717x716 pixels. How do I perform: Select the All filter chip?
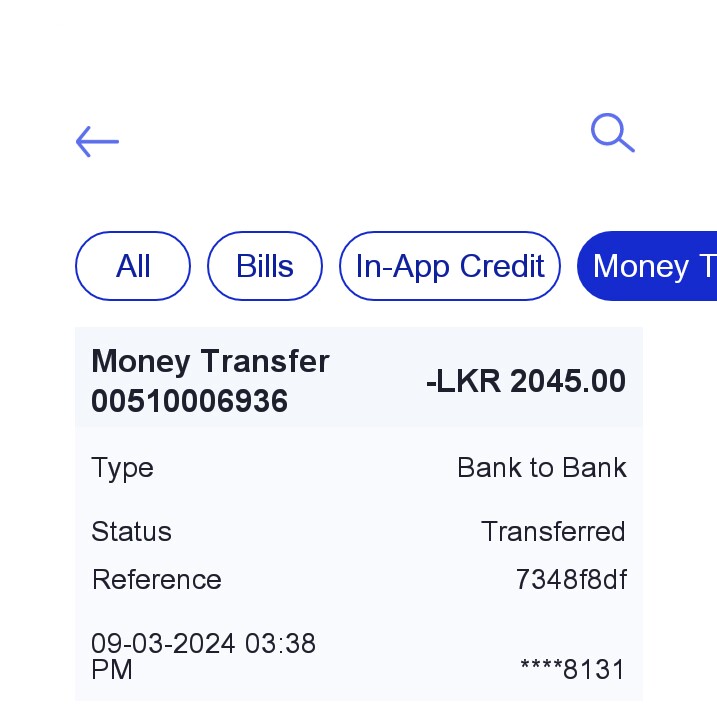[x=133, y=266]
